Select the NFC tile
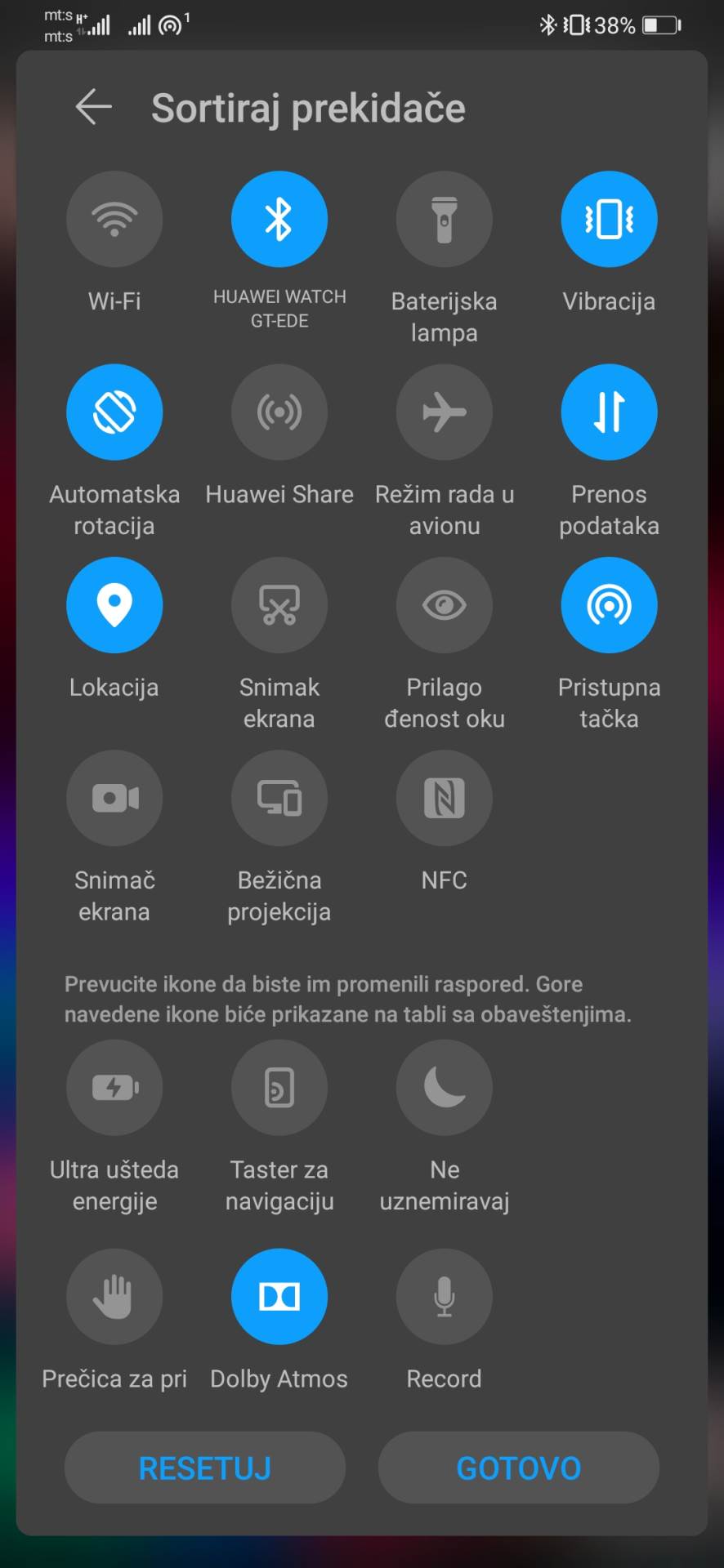724x1568 pixels. [x=444, y=798]
